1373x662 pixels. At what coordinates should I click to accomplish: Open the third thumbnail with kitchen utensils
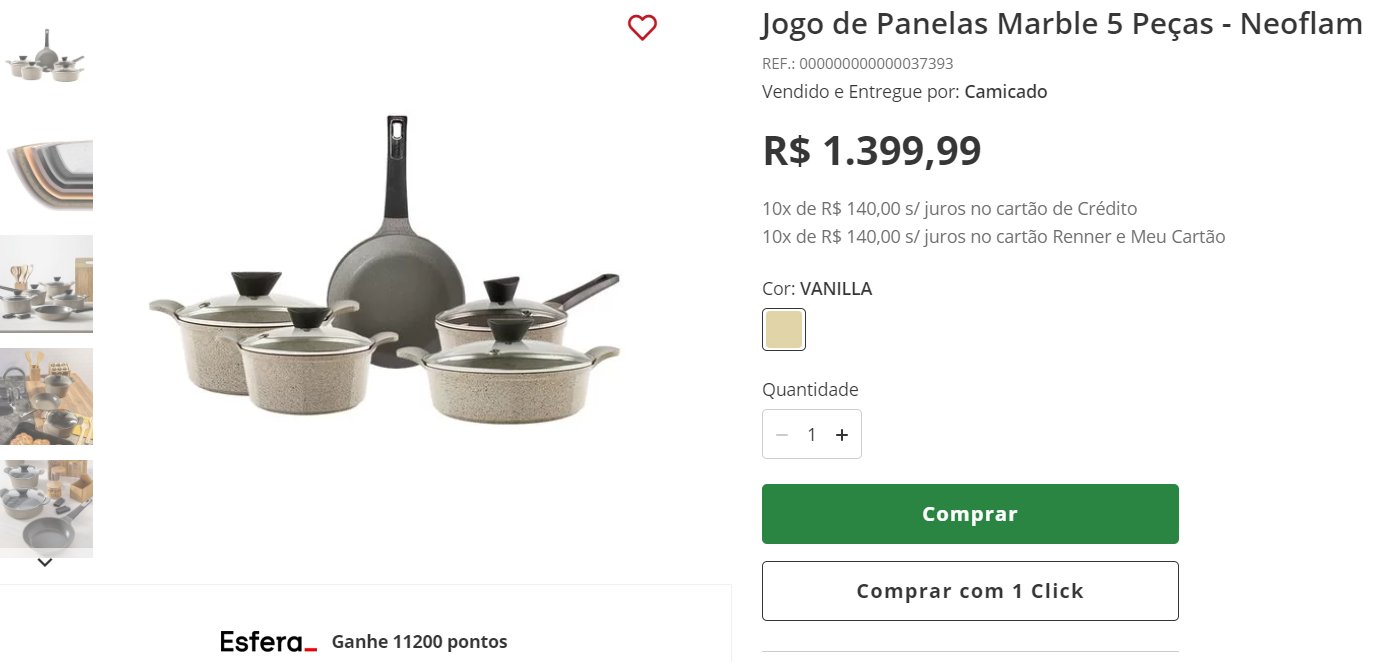pos(48,283)
